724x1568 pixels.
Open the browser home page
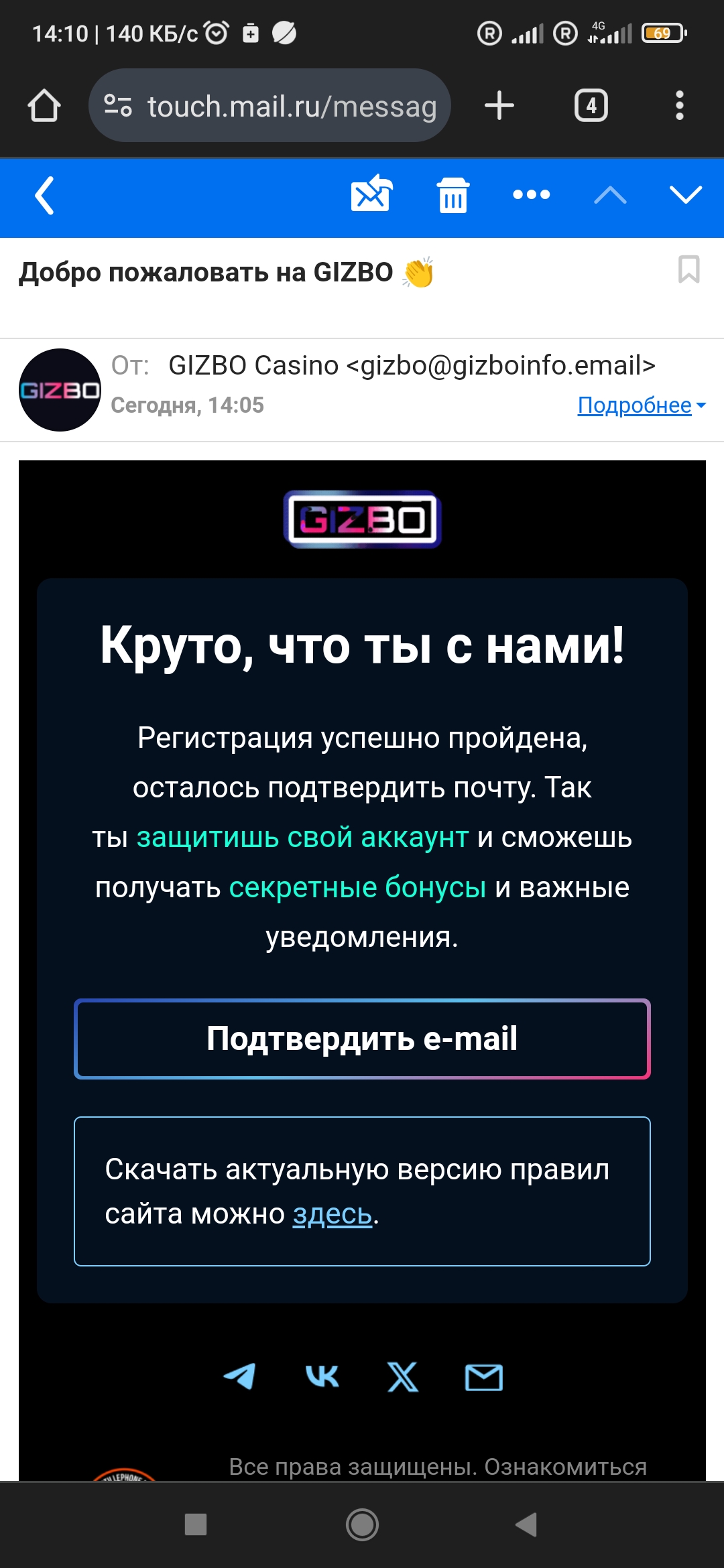(x=44, y=106)
